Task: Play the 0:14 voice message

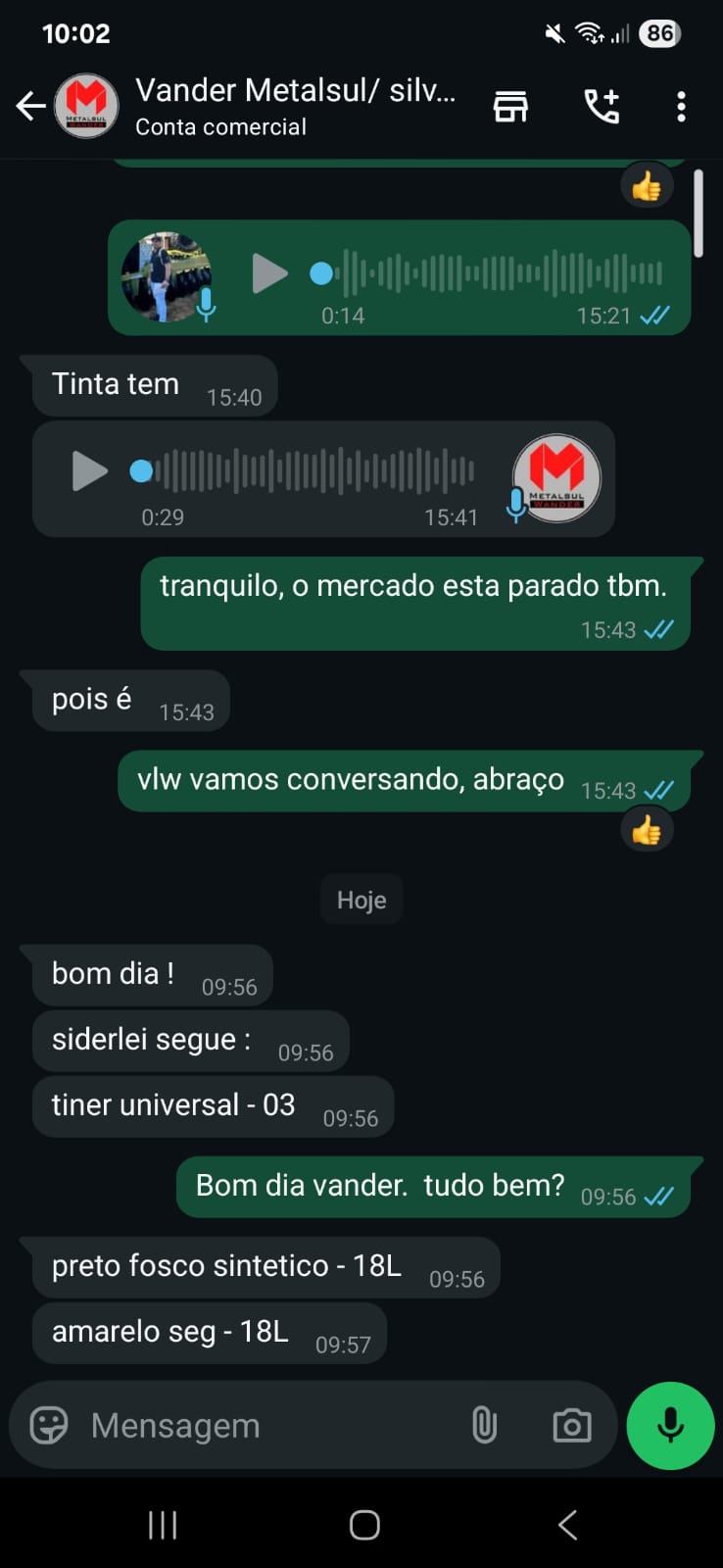Action: pos(268,274)
